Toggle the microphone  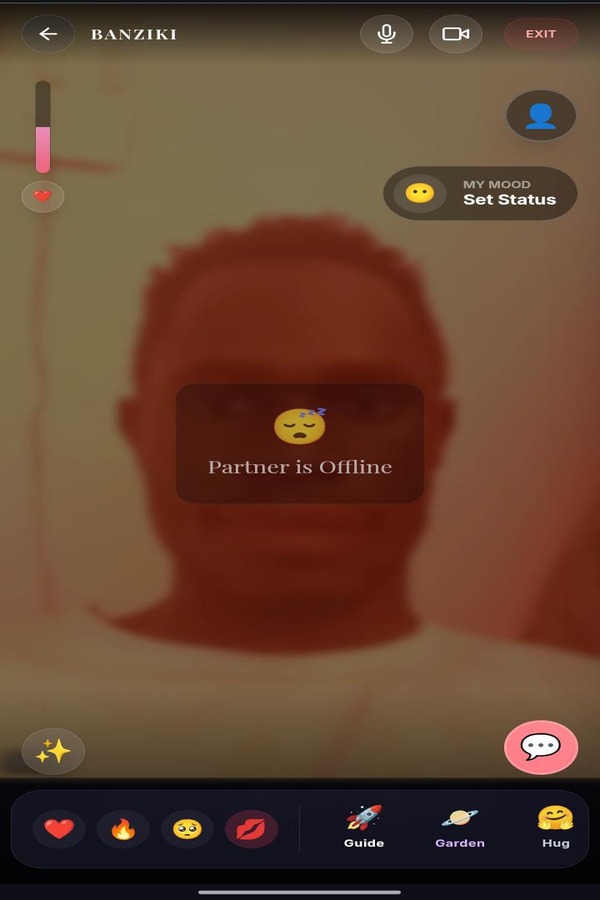(x=386, y=34)
